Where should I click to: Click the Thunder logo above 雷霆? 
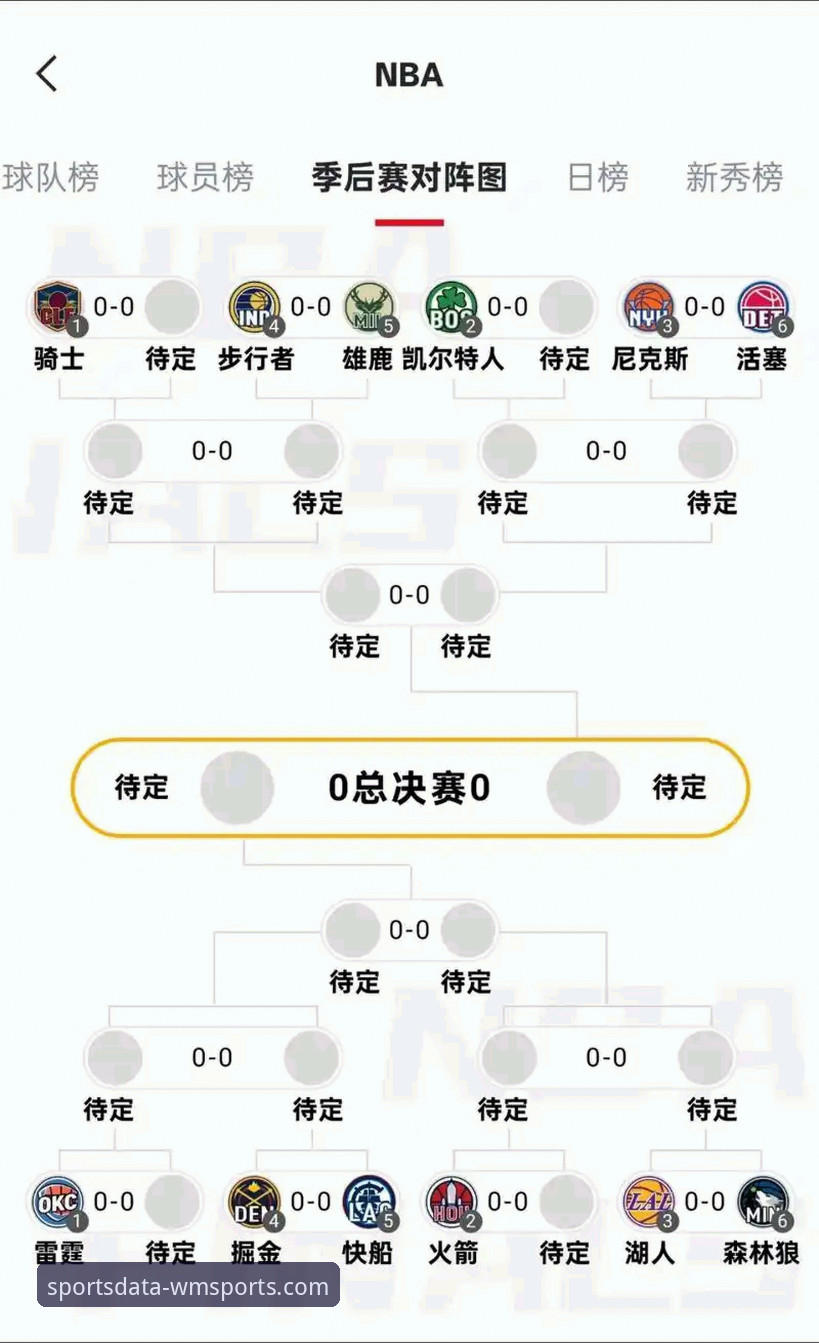point(57,1201)
